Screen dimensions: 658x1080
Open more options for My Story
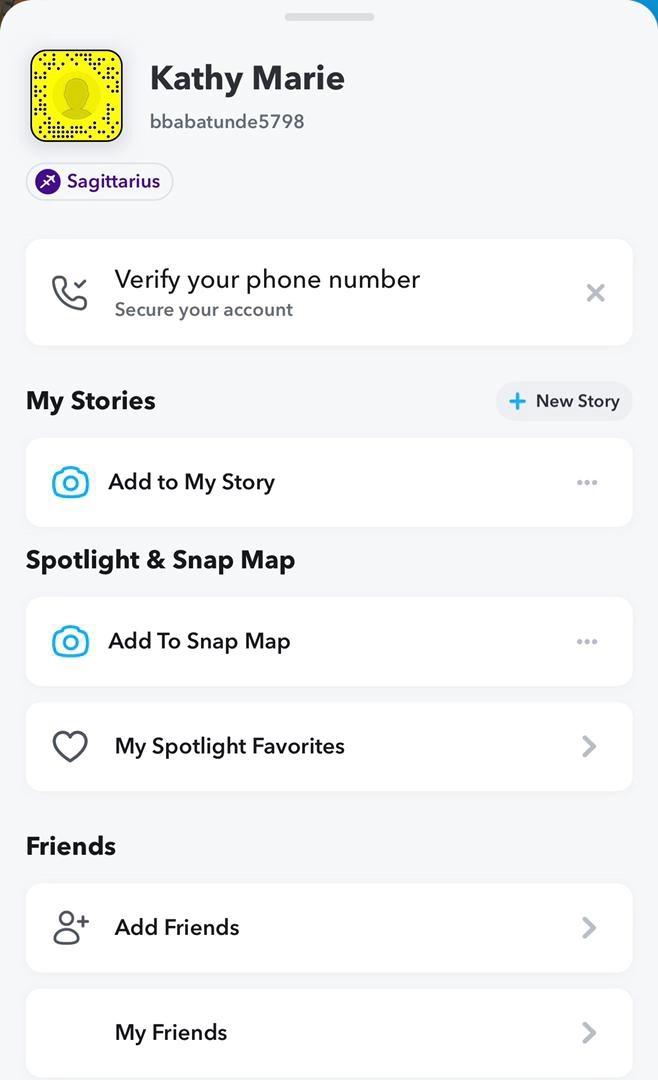[x=587, y=483]
